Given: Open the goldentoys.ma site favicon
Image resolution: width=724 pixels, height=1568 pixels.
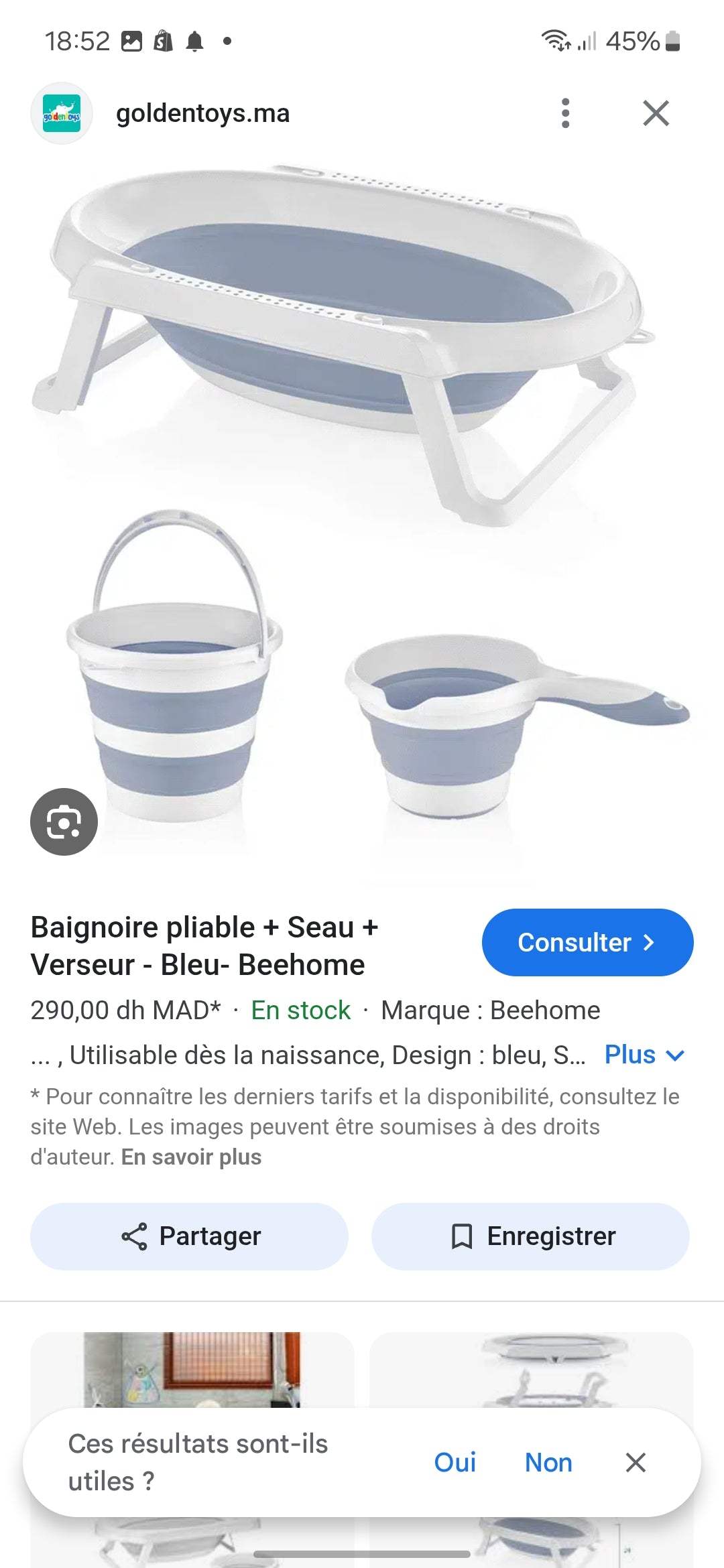Looking at the screenshot, I should pos(62,113).
